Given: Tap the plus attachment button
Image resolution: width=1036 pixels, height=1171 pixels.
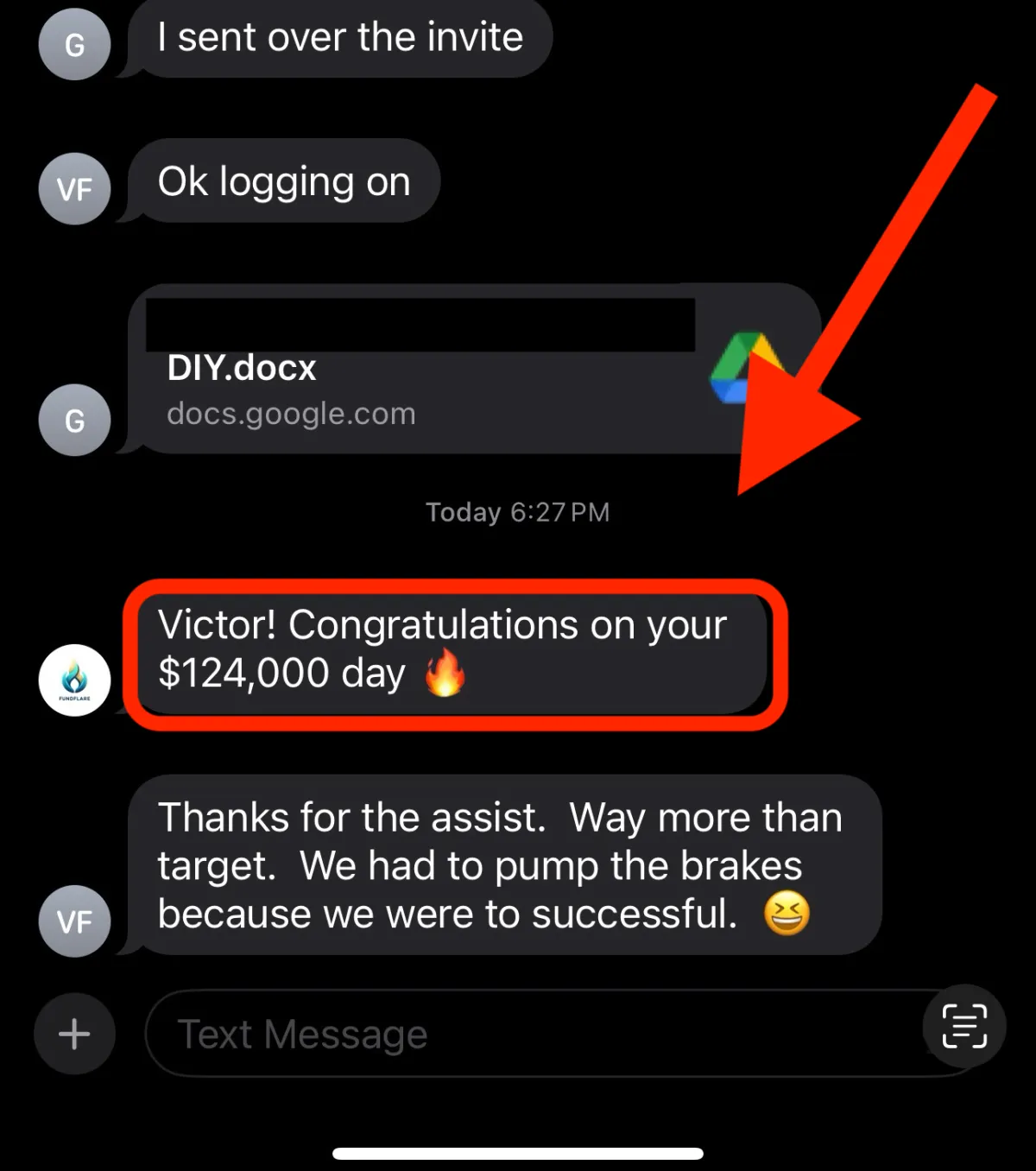Looking at the screenshot, I should click(x=74, y=1034).
